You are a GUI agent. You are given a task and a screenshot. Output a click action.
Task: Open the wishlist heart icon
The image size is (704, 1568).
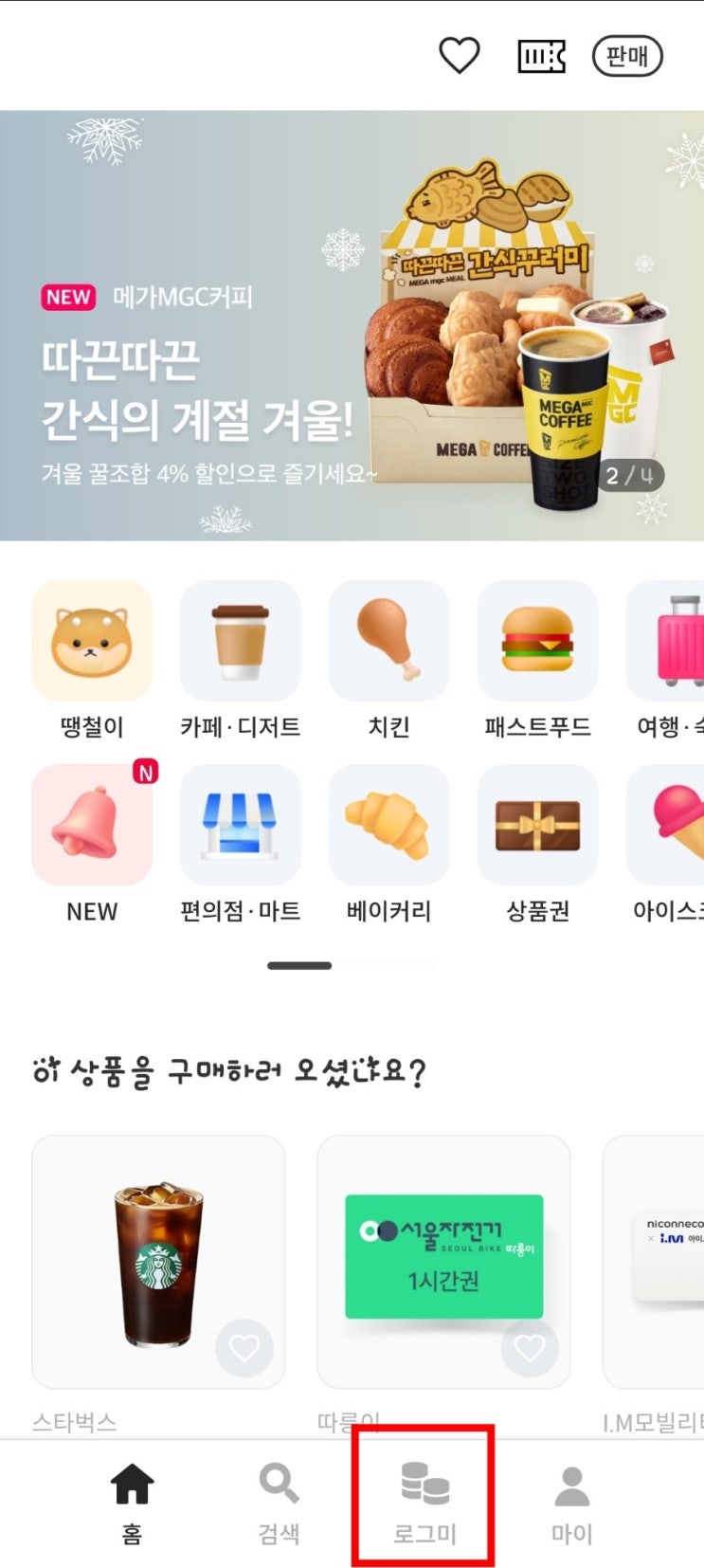tap(460, 56)
